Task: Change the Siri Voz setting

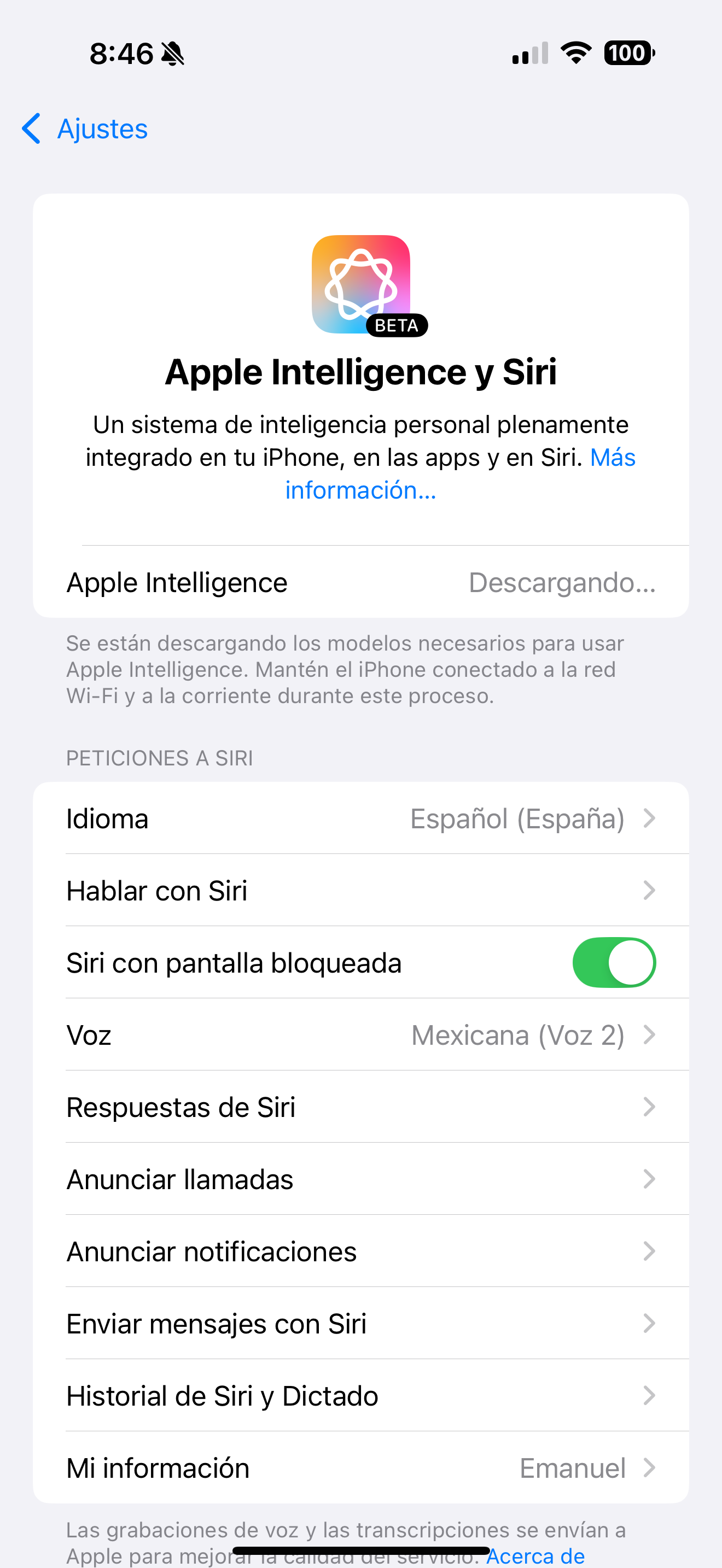Action: 360,1035
